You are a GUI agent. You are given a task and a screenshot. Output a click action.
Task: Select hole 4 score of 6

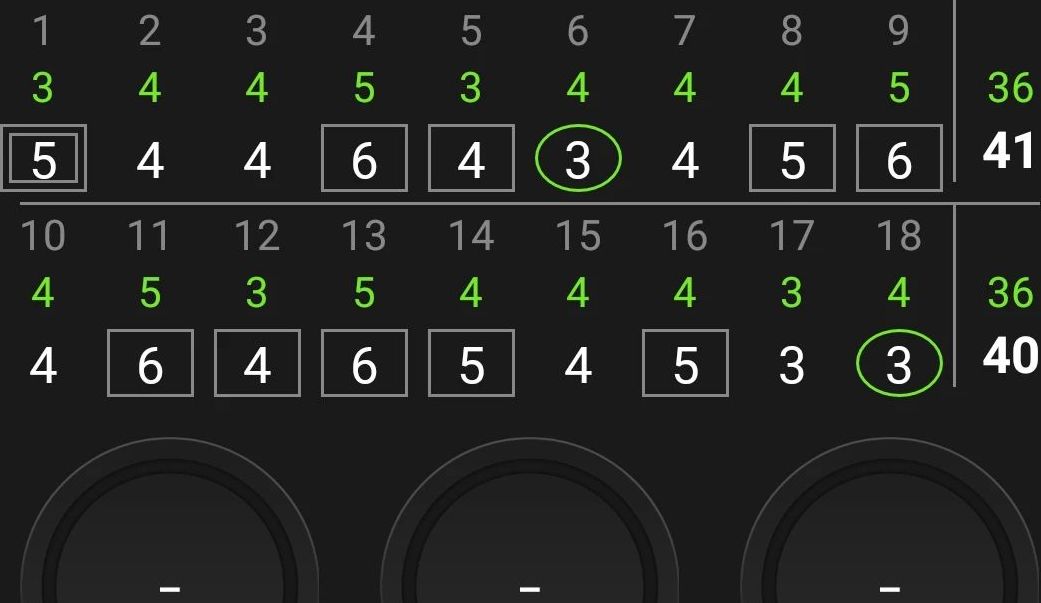364,159
